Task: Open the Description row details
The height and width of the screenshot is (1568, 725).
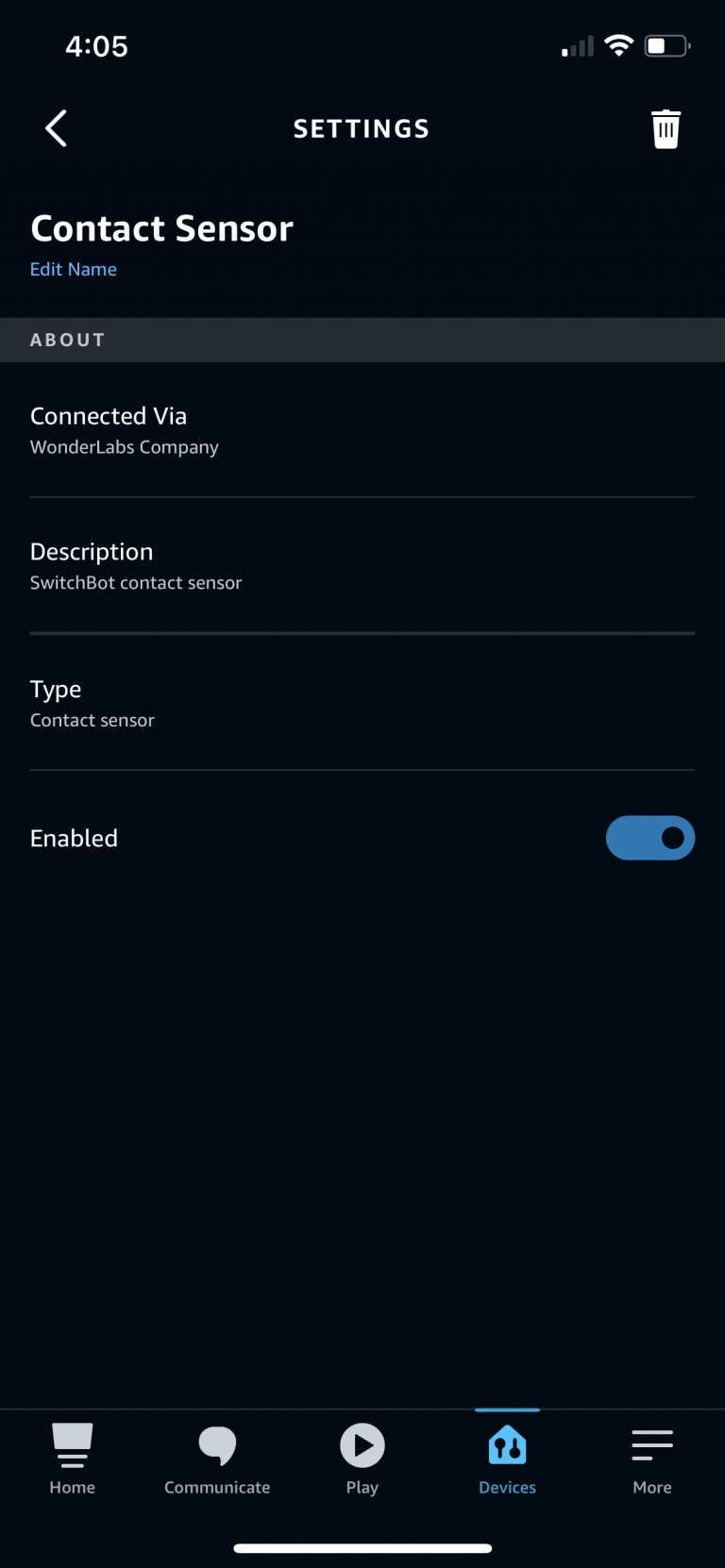Action: (362, 565)
